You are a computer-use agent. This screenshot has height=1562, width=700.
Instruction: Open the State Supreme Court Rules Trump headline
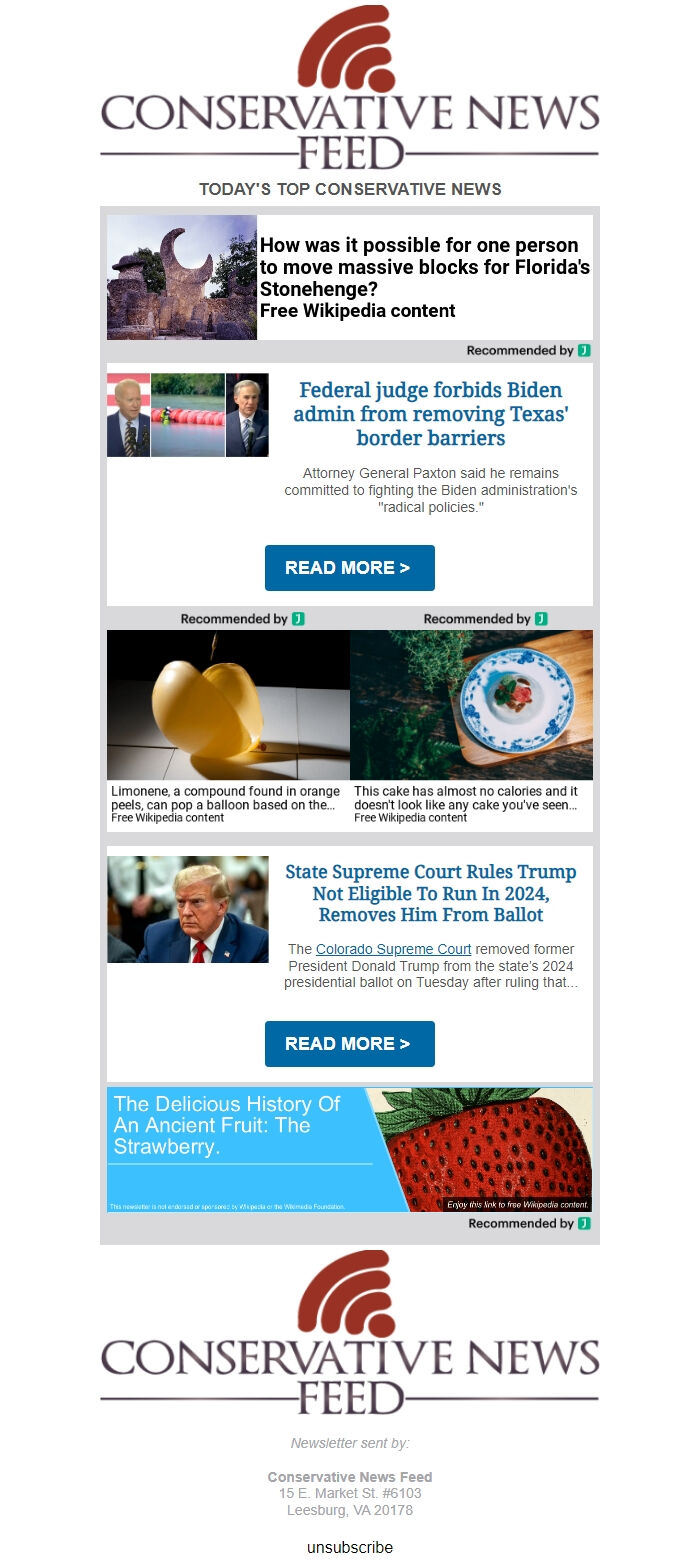coord(430,893)
